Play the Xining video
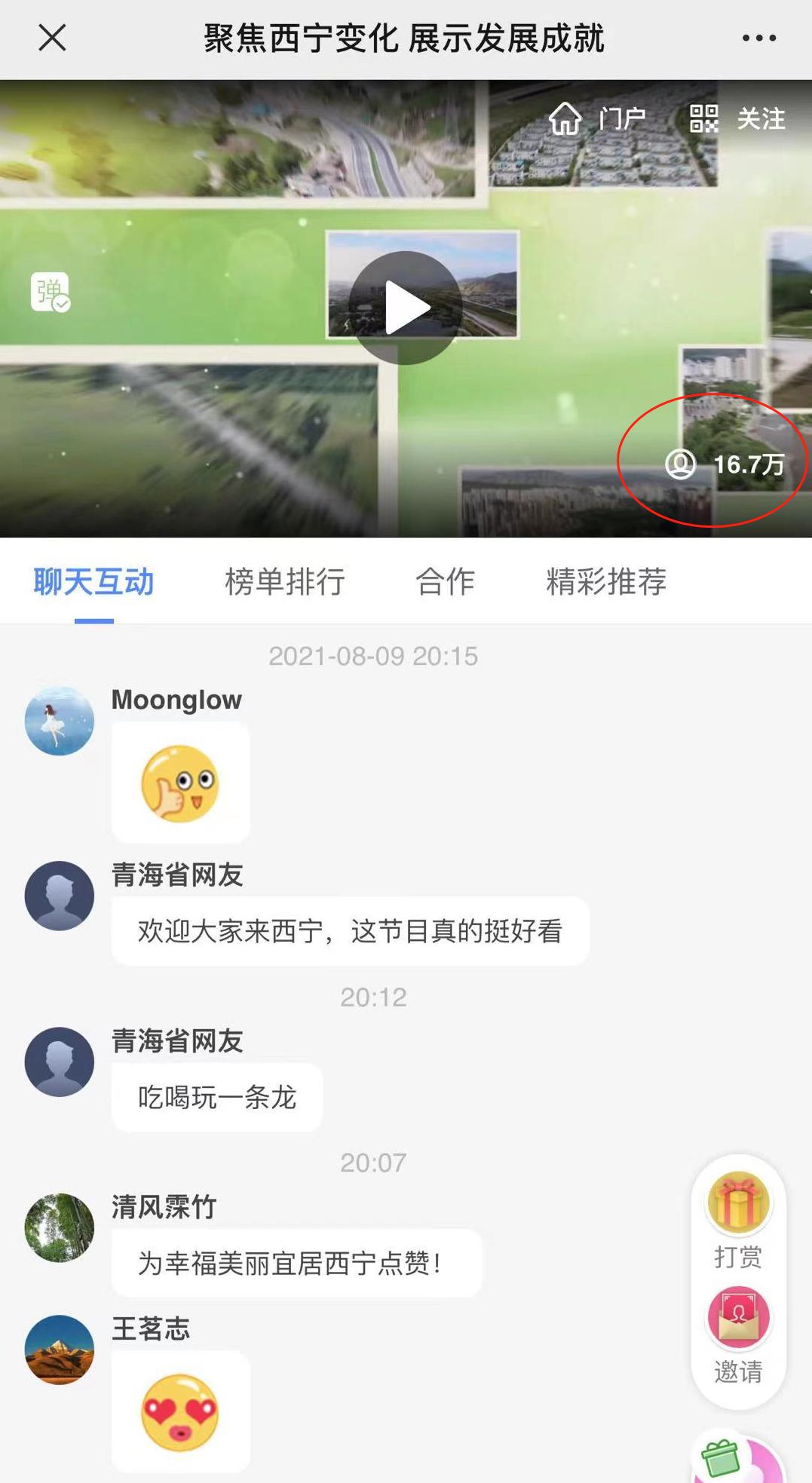This screenshot has width=812, height=1483. 406,308
